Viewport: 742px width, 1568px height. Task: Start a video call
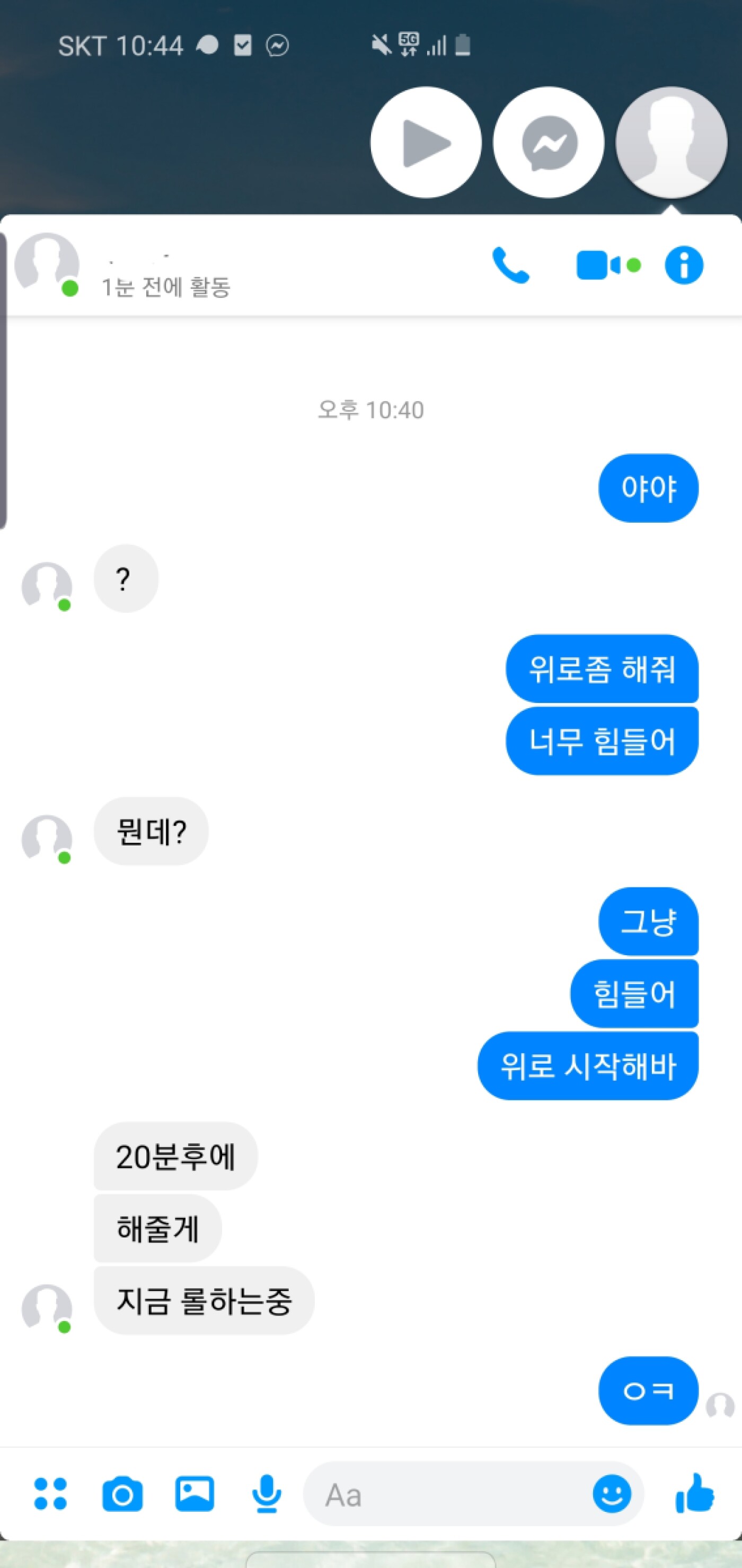[x=607, y=266]
